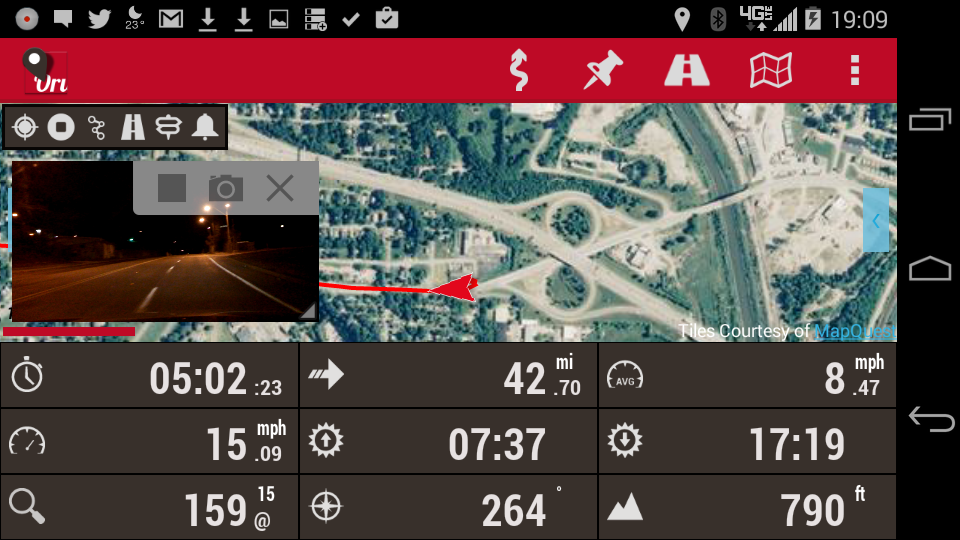
Task: Open the folded map icon
Action: 771,71
